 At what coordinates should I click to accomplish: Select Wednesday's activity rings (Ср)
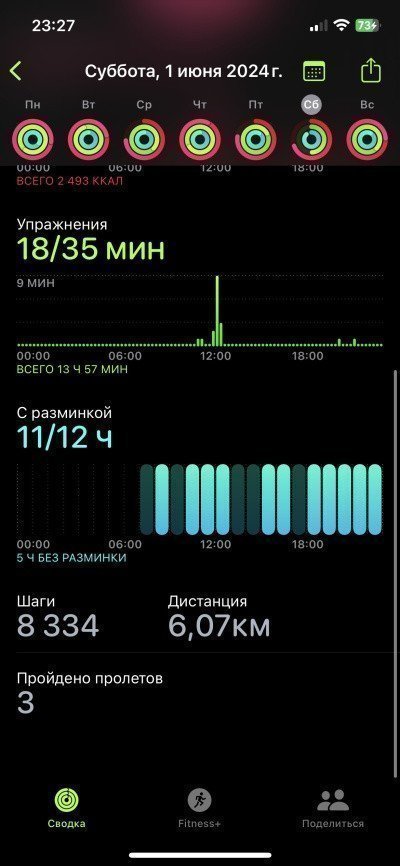tap(144, 140)
